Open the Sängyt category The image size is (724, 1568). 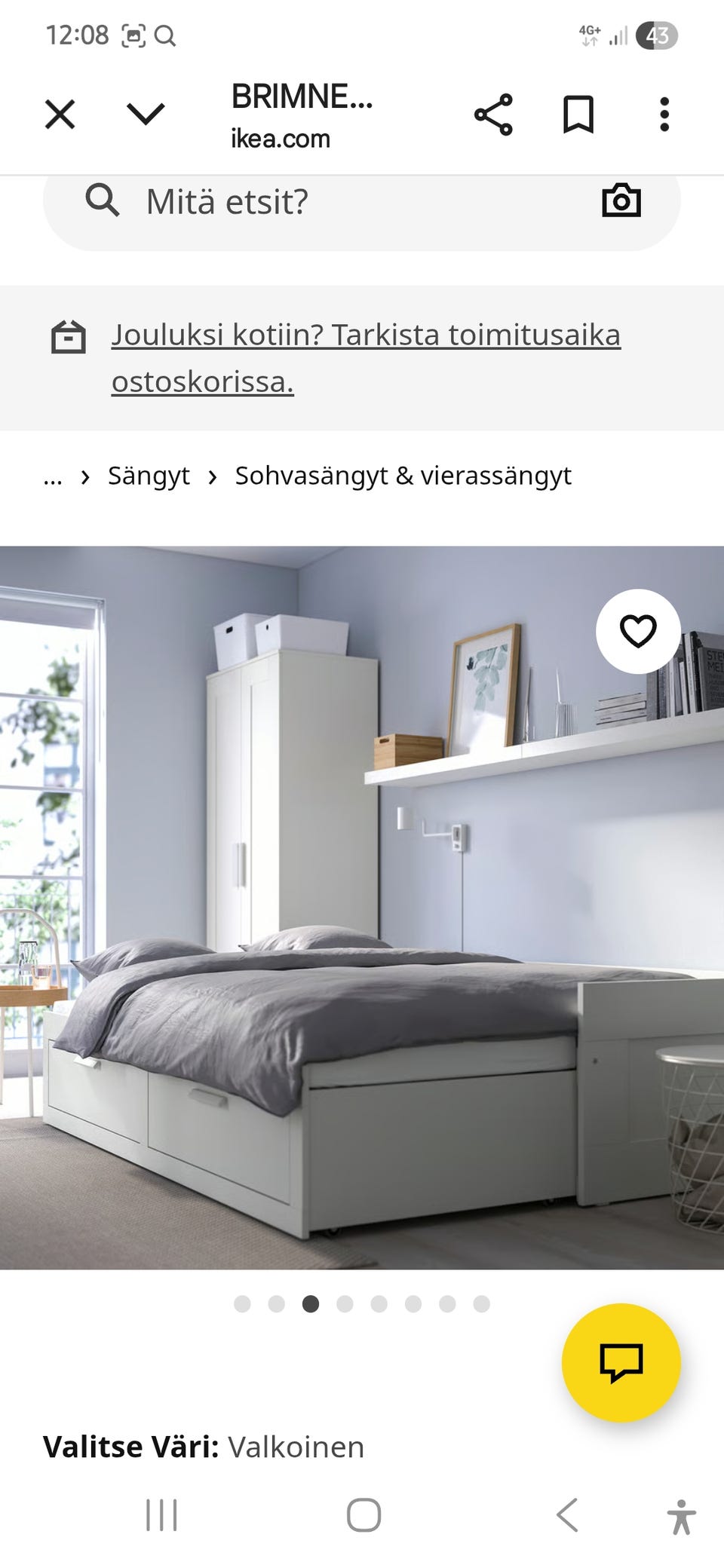pyautogui.click(x=149, y=476)
